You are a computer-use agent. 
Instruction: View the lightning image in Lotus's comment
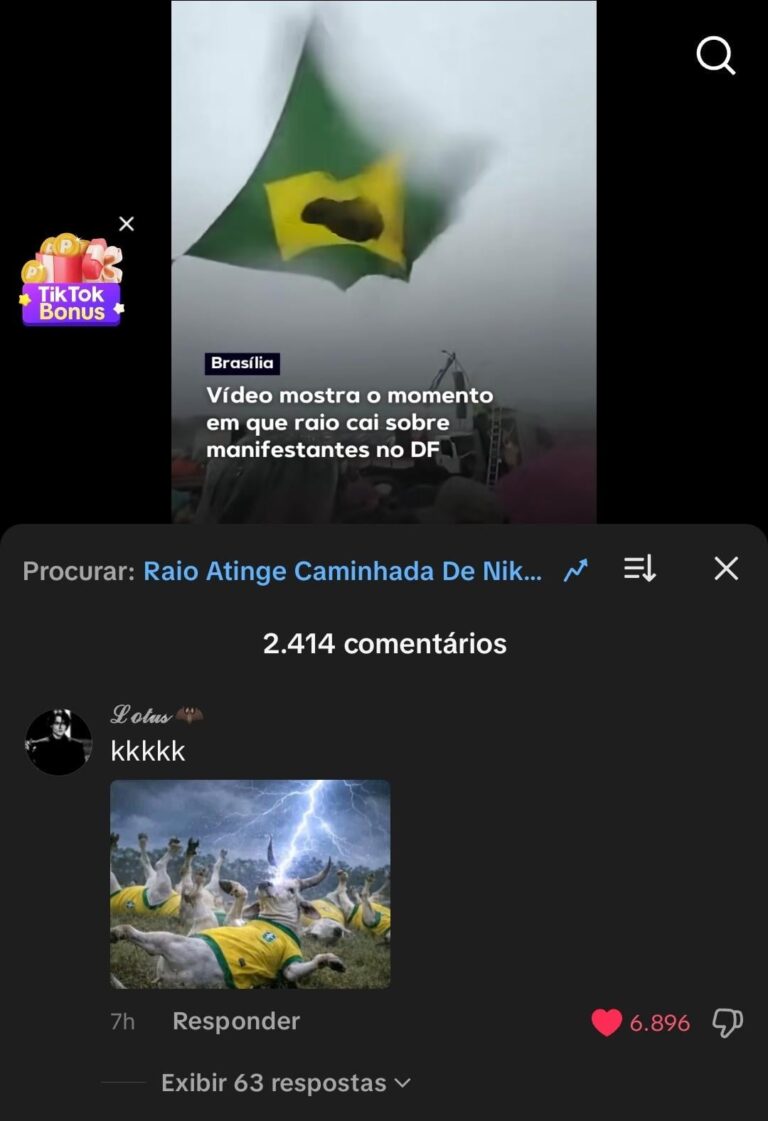[x=250, y=884]
